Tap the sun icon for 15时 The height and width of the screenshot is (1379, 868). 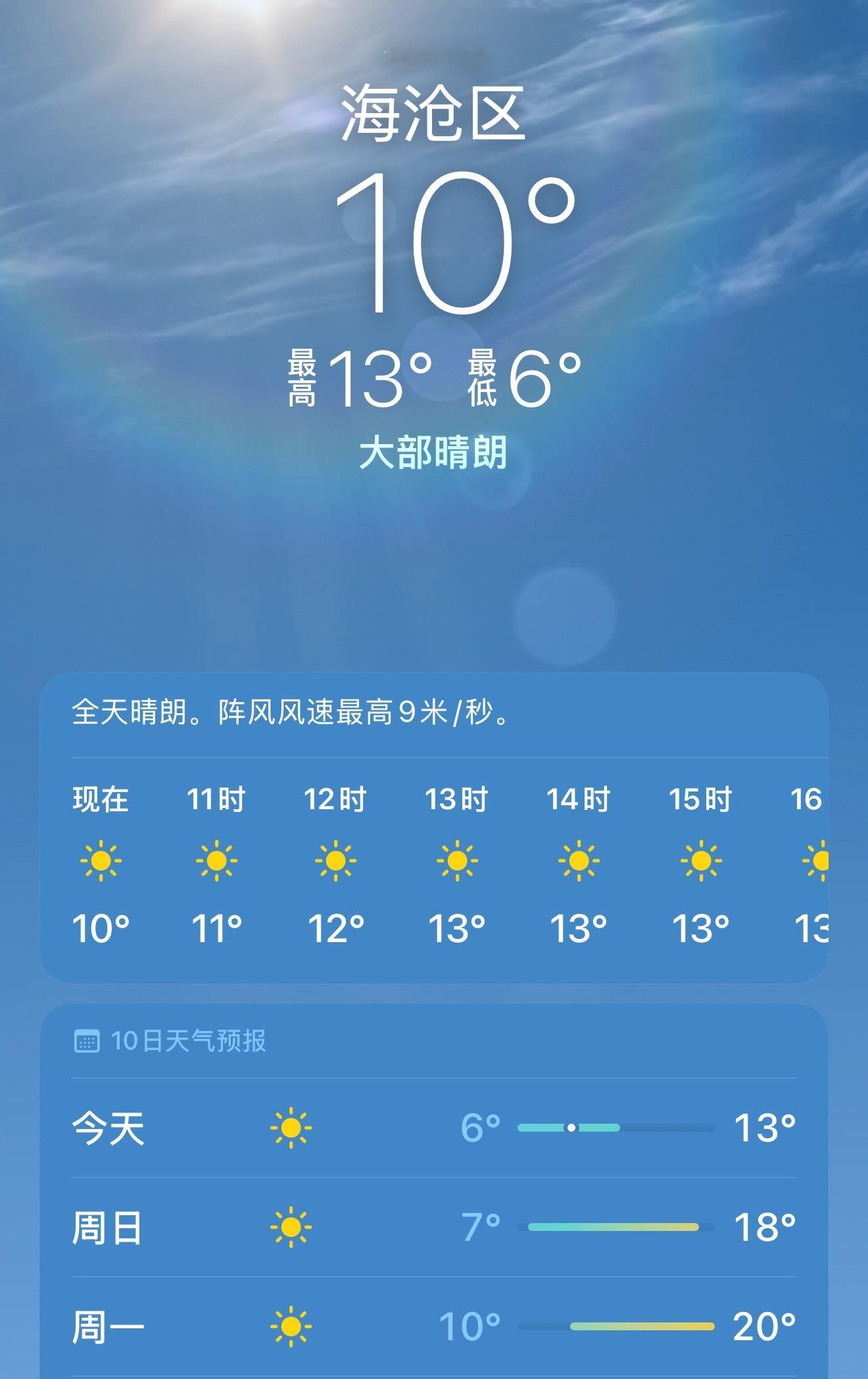pyautogui.click(x=696, y=862)
